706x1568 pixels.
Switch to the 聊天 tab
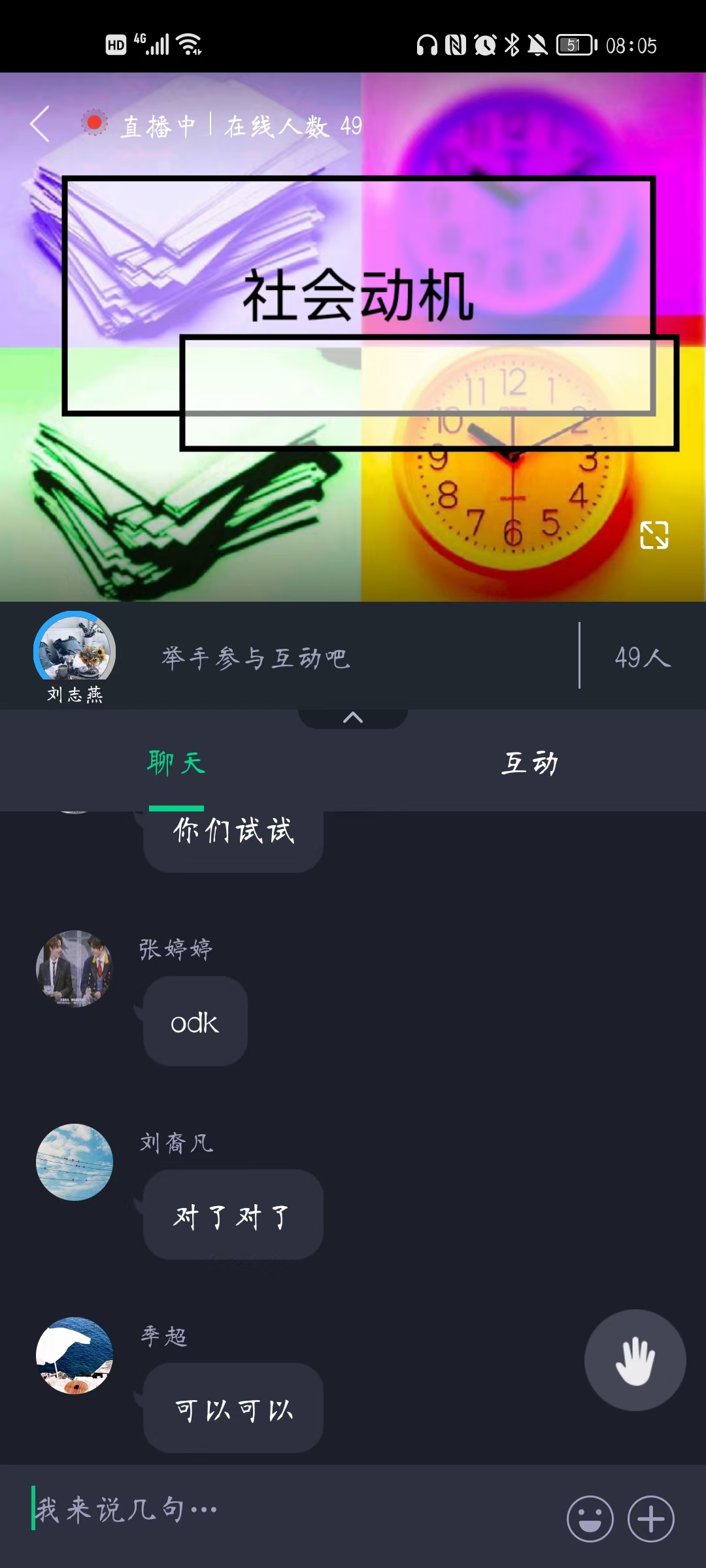tap(176, 763)
